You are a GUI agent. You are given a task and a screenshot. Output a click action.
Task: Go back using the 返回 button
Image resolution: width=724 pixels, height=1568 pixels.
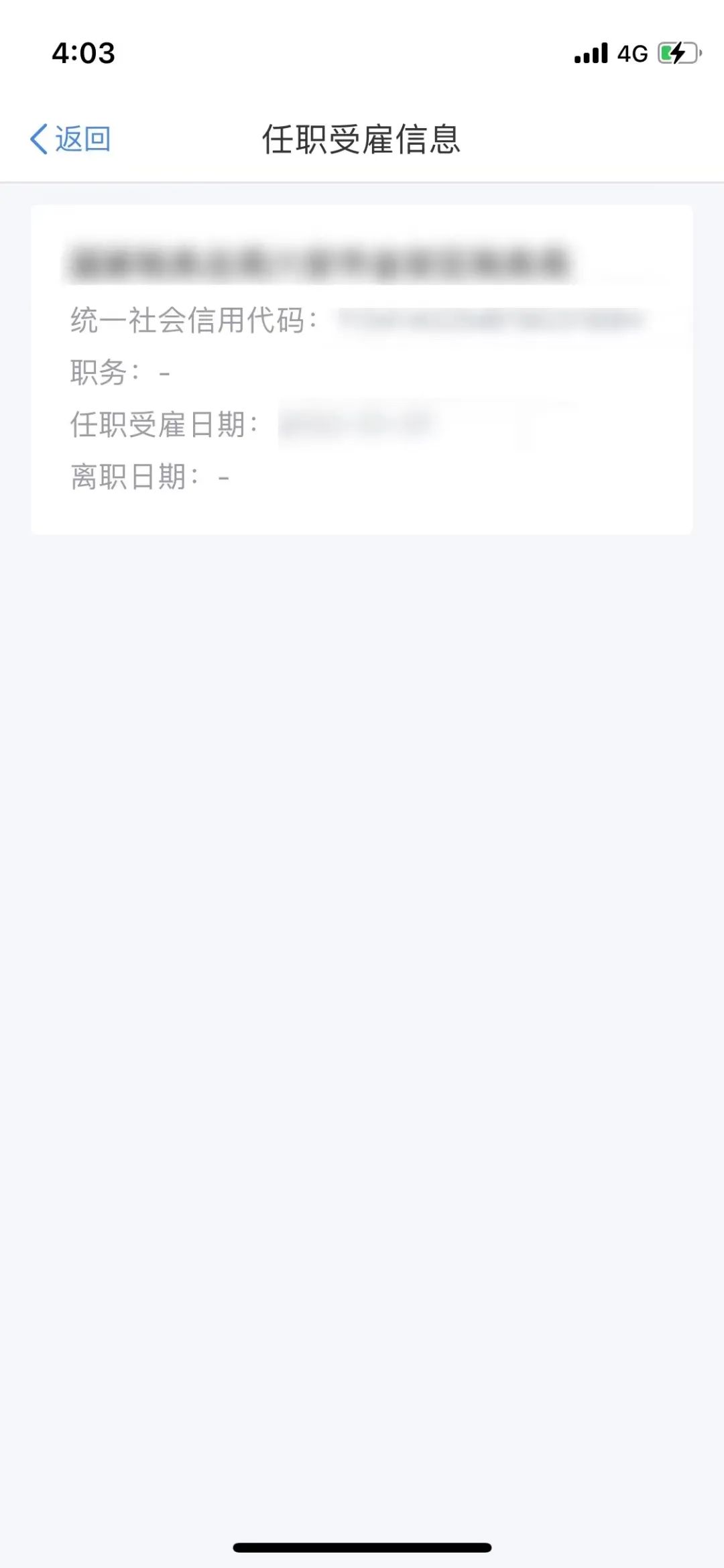70,139
